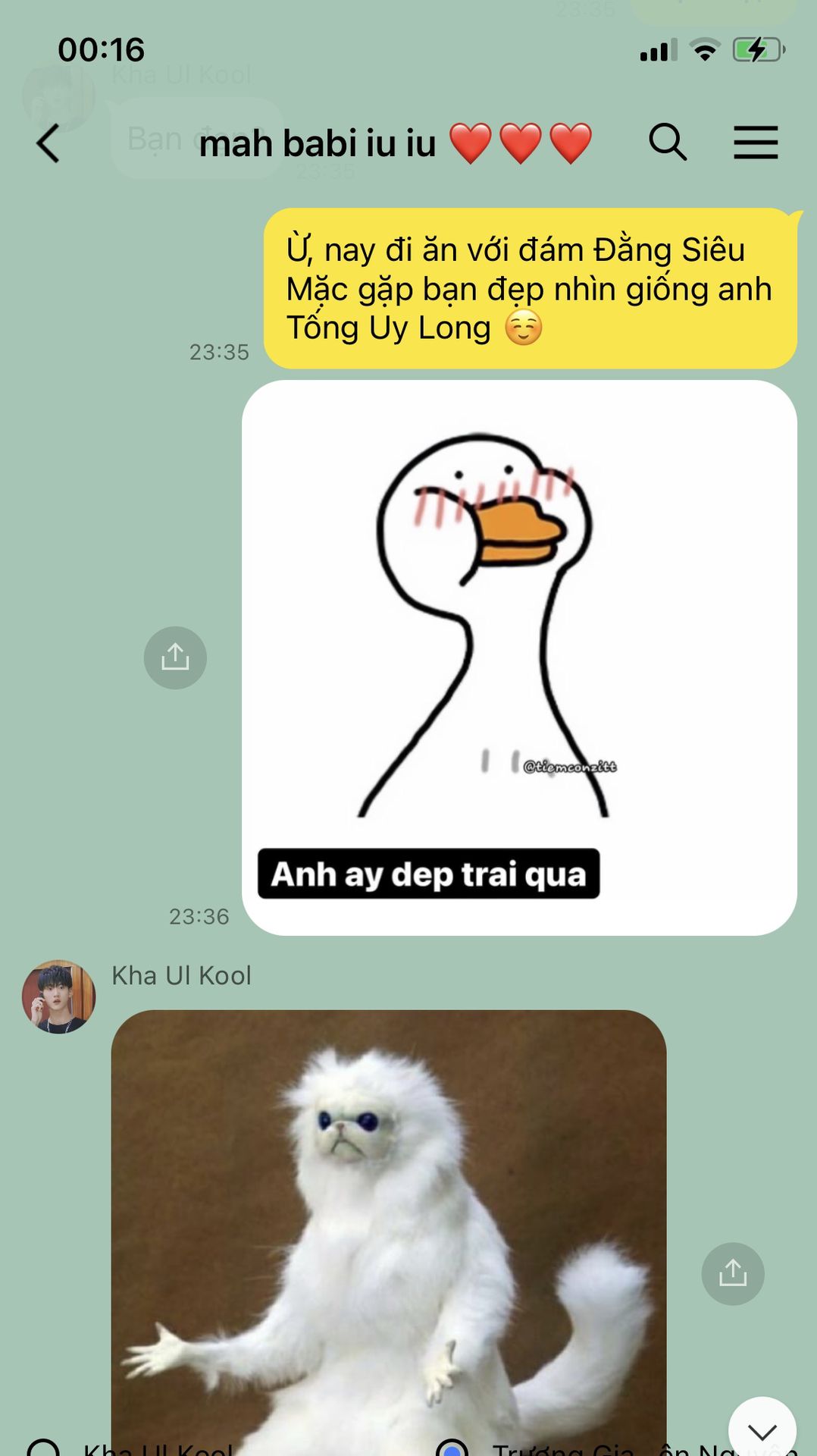Search within this conversation

[x=667, y=142]
